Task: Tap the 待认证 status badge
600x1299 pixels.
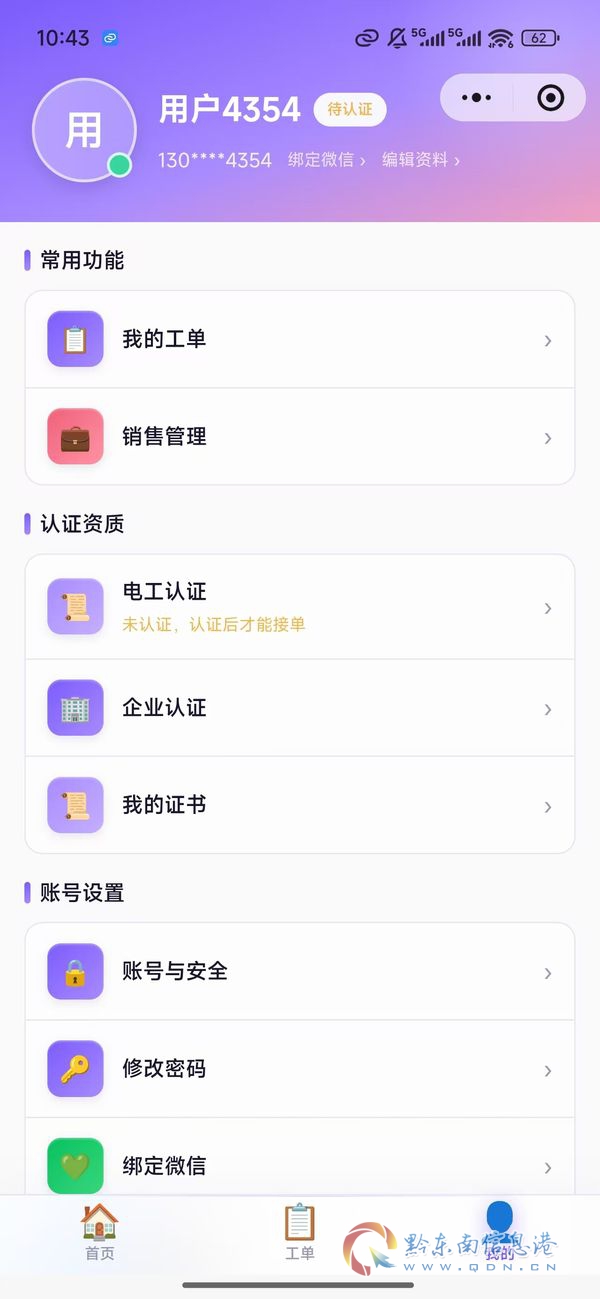Action: [x=350, y=109]
